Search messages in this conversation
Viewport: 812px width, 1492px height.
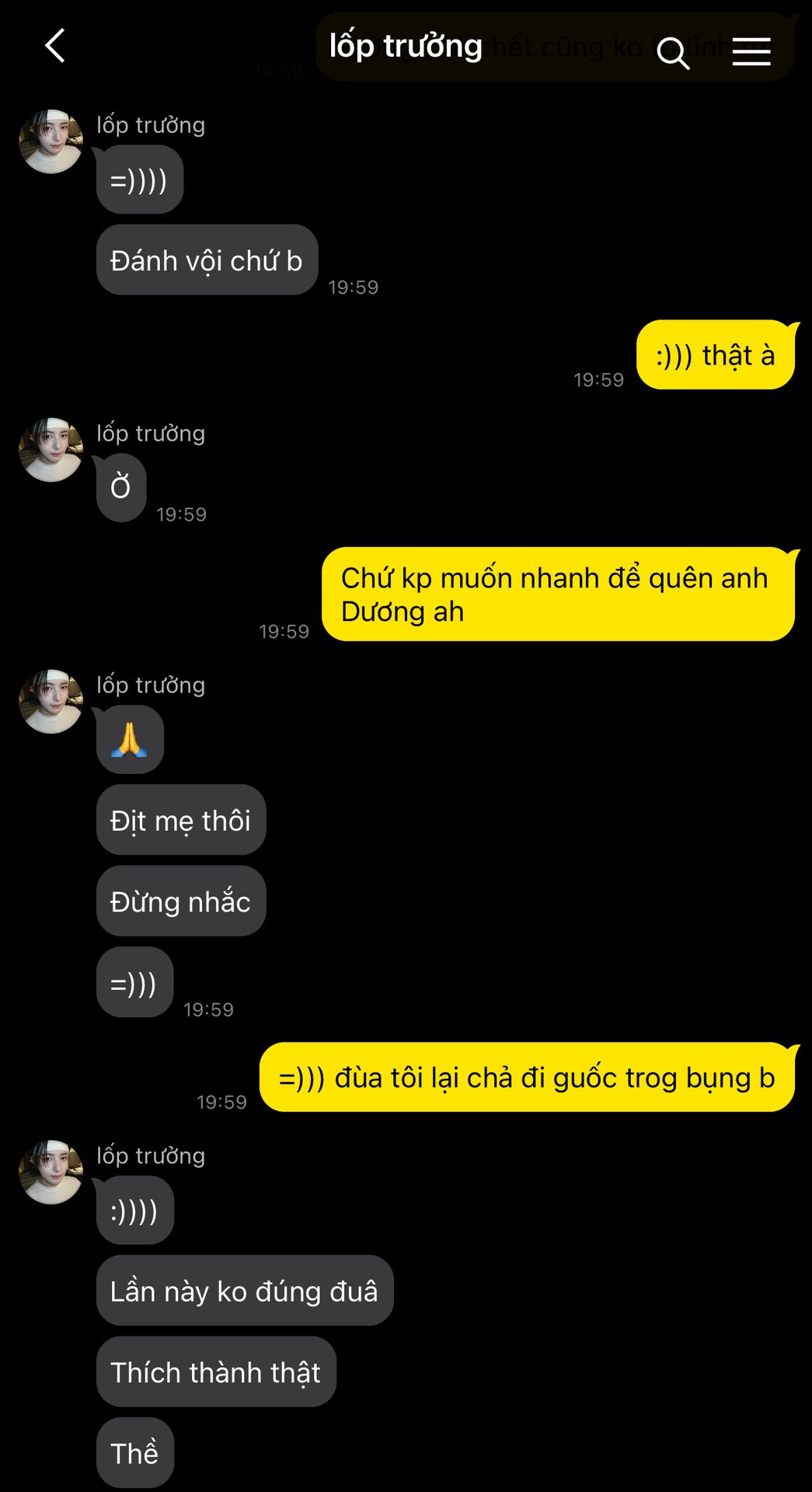673,53
